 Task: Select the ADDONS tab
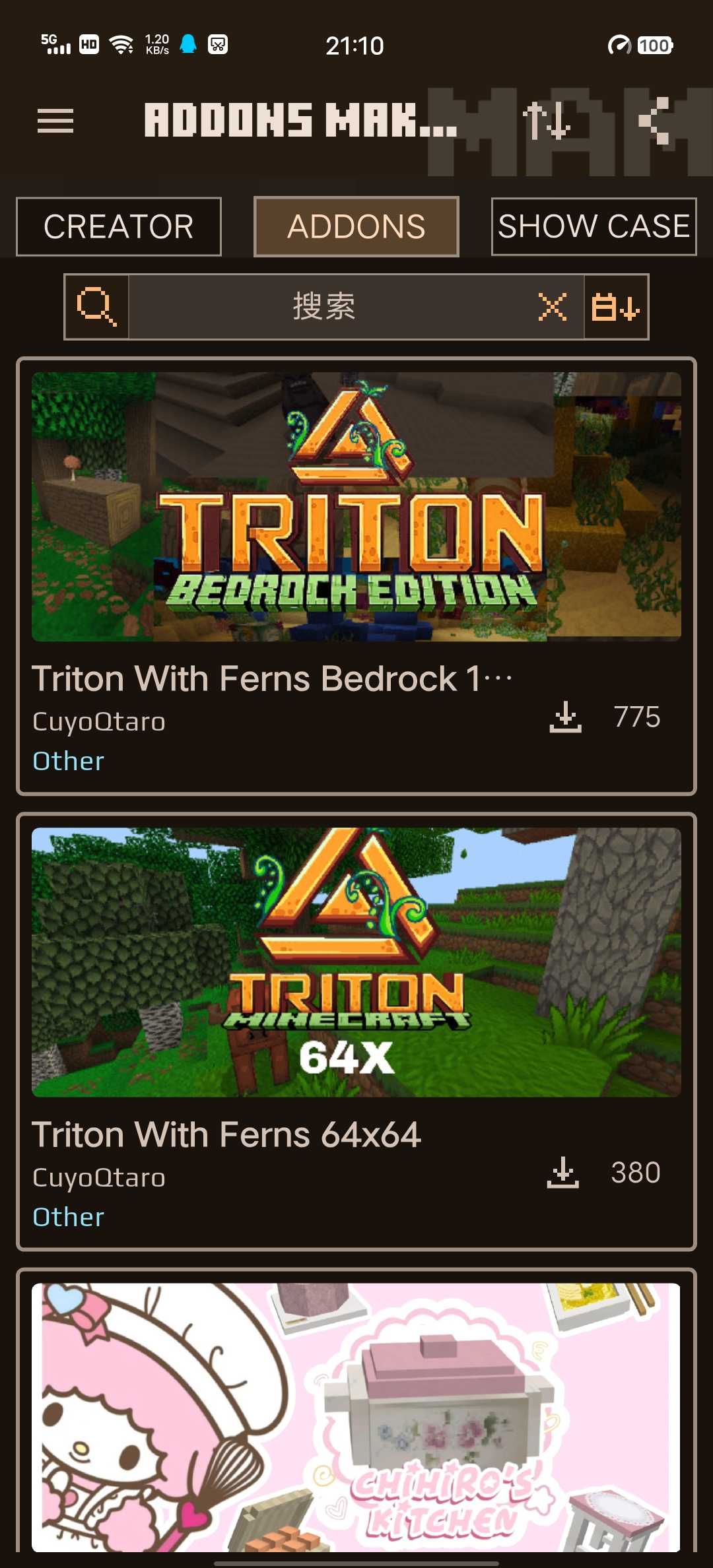[x=356, y=227]
